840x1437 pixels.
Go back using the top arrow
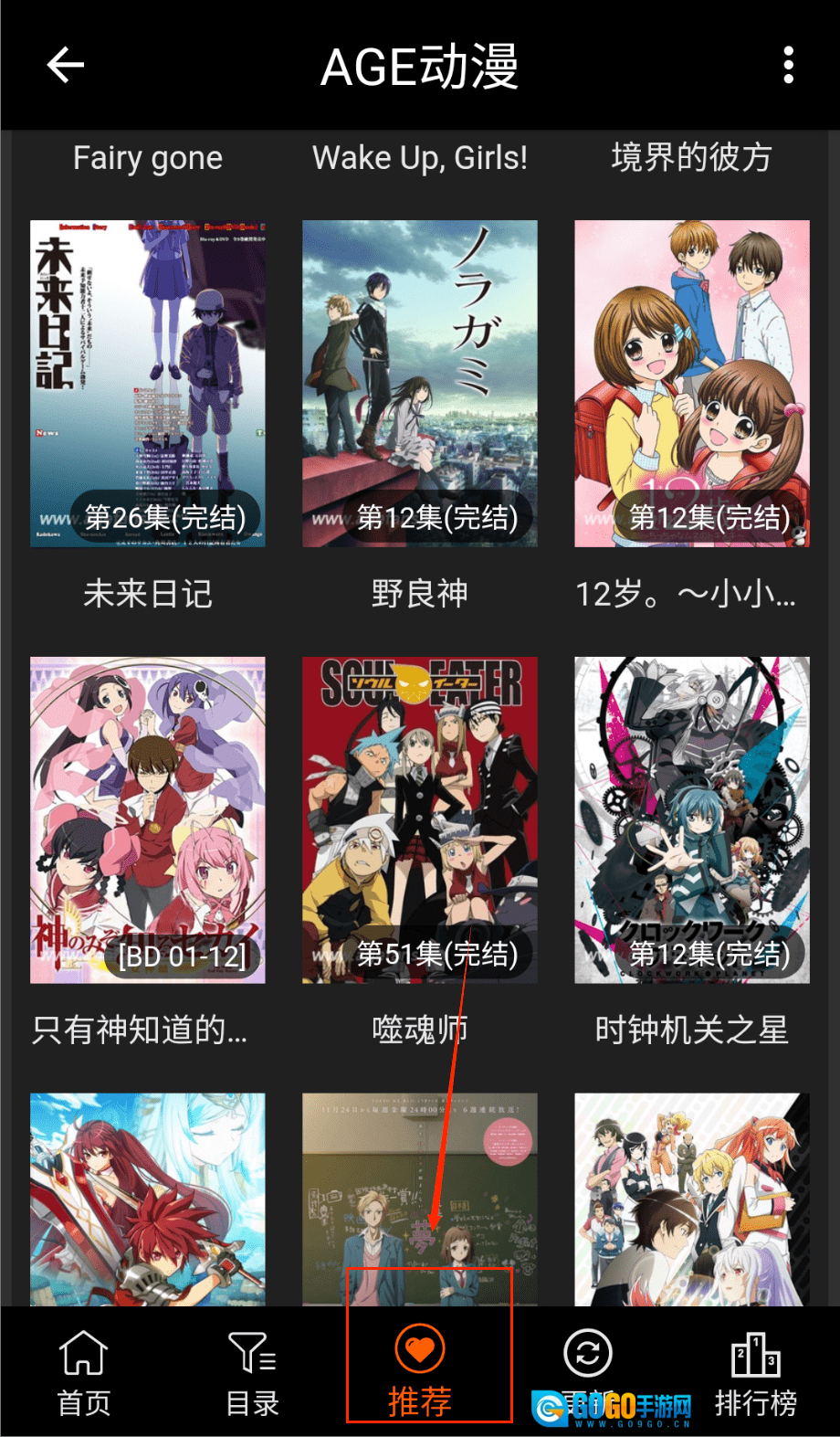coord(66,65)
